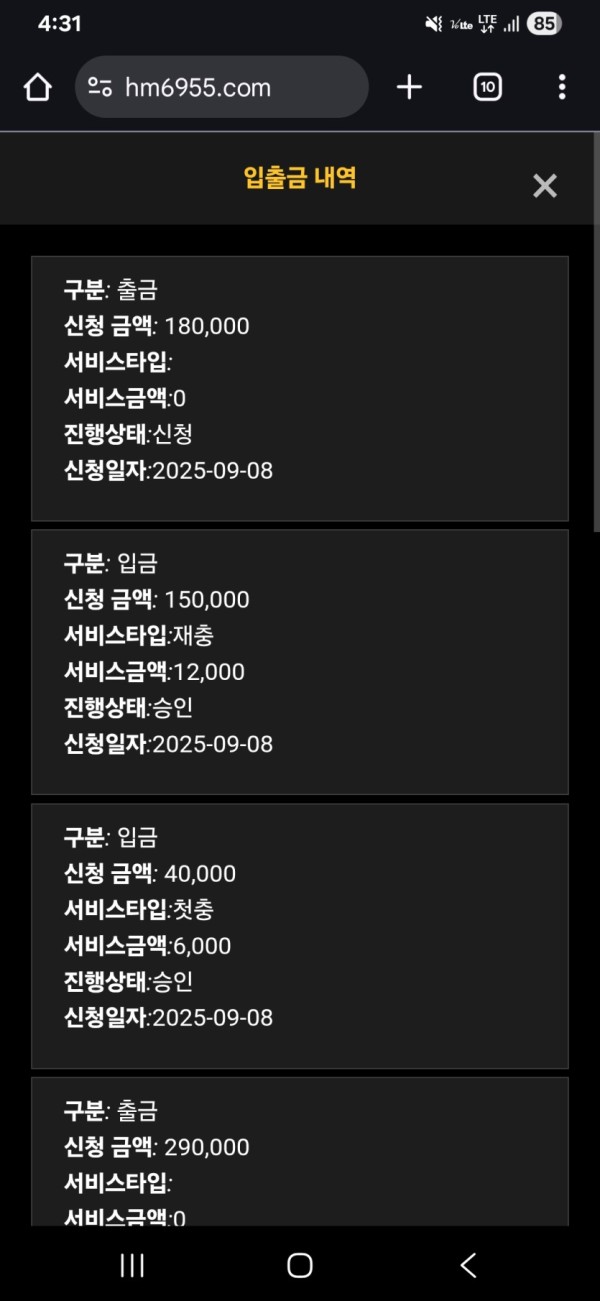Screen dimensions: 600x1301
Task: Open recent apps from navigation bar
Action: tap(132, 1265)
